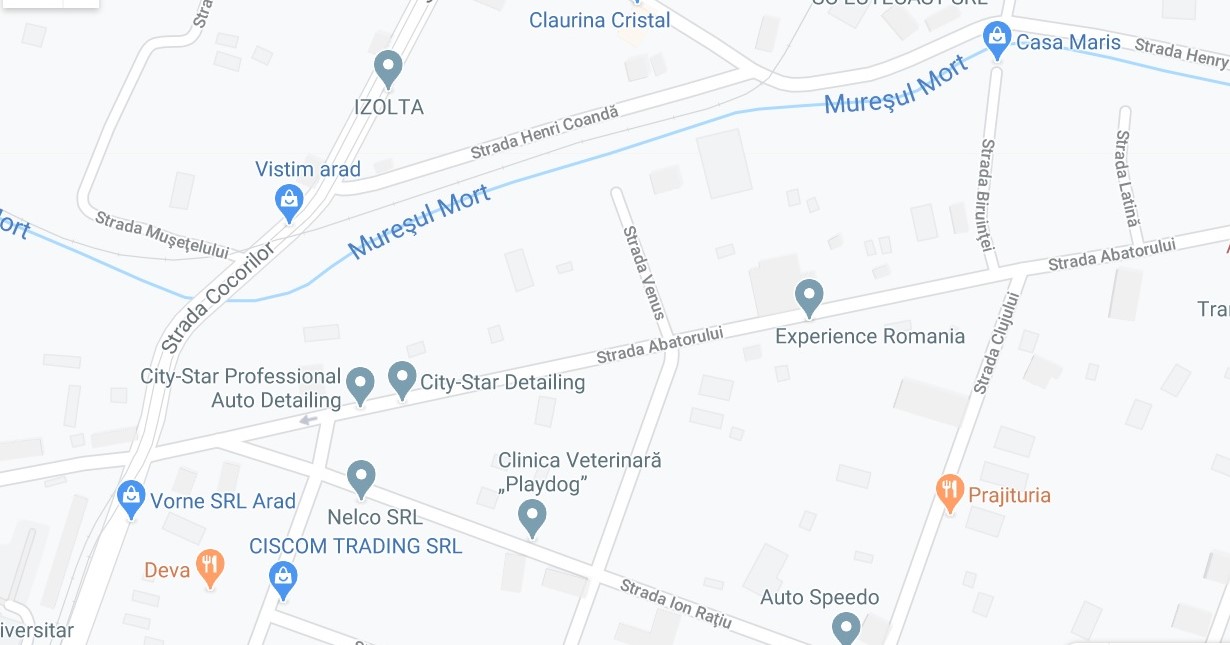Open Clinica Veterinară Playdog marker
Viewport: 1230px width, 645px height.
533,518
